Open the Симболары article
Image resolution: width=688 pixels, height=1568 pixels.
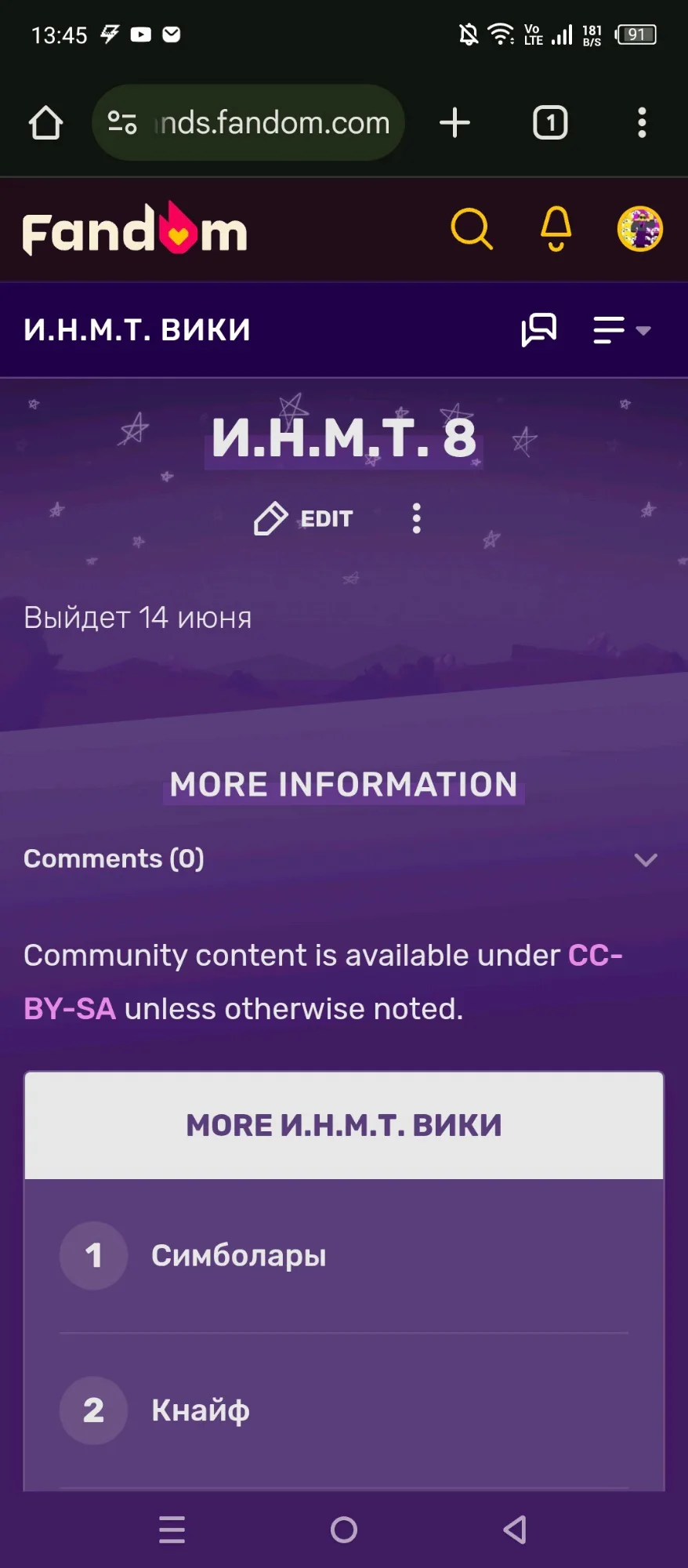tap(238, 1255)
